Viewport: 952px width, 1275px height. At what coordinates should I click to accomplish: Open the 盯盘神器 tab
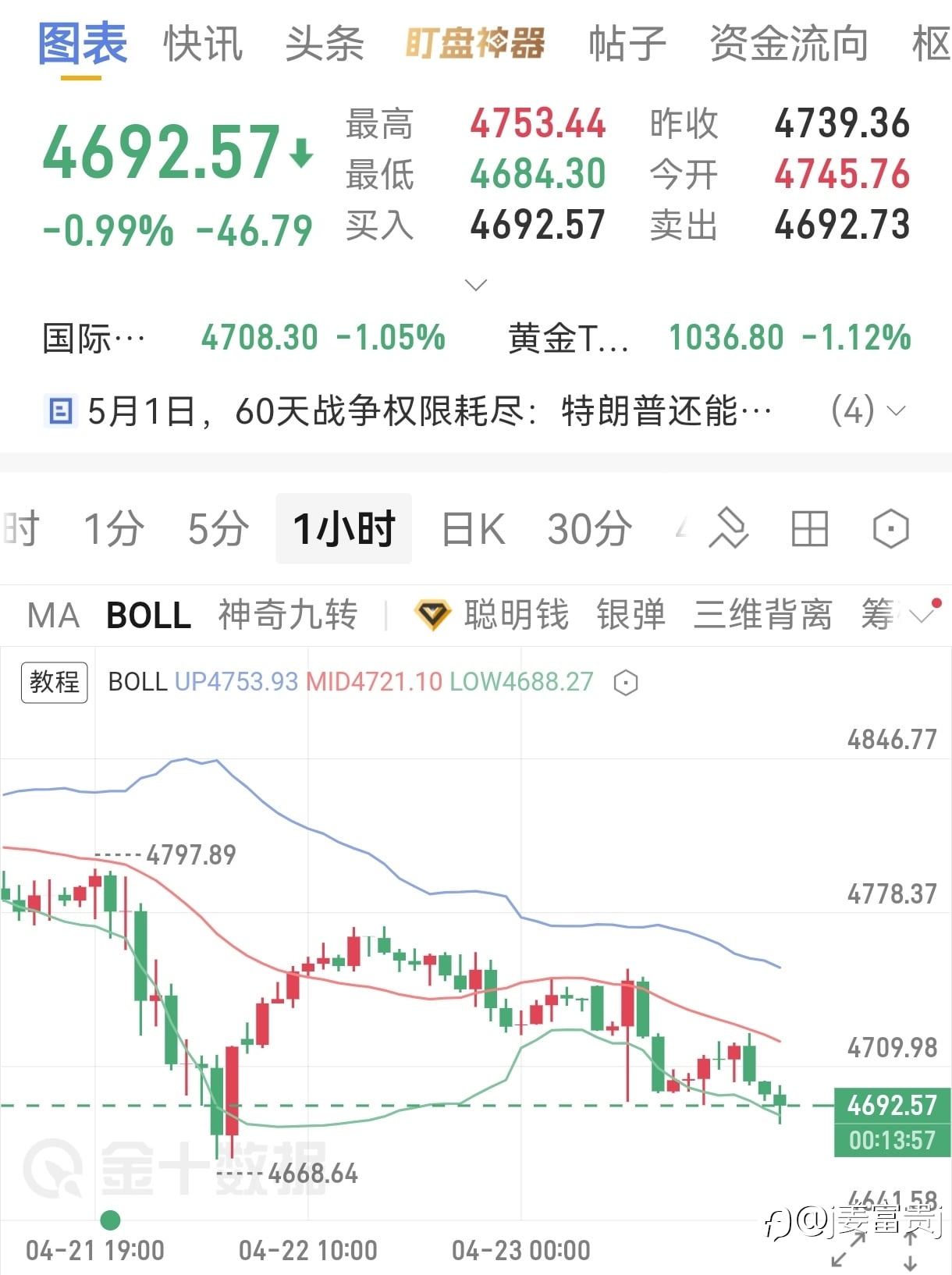[x=475, y=44]
